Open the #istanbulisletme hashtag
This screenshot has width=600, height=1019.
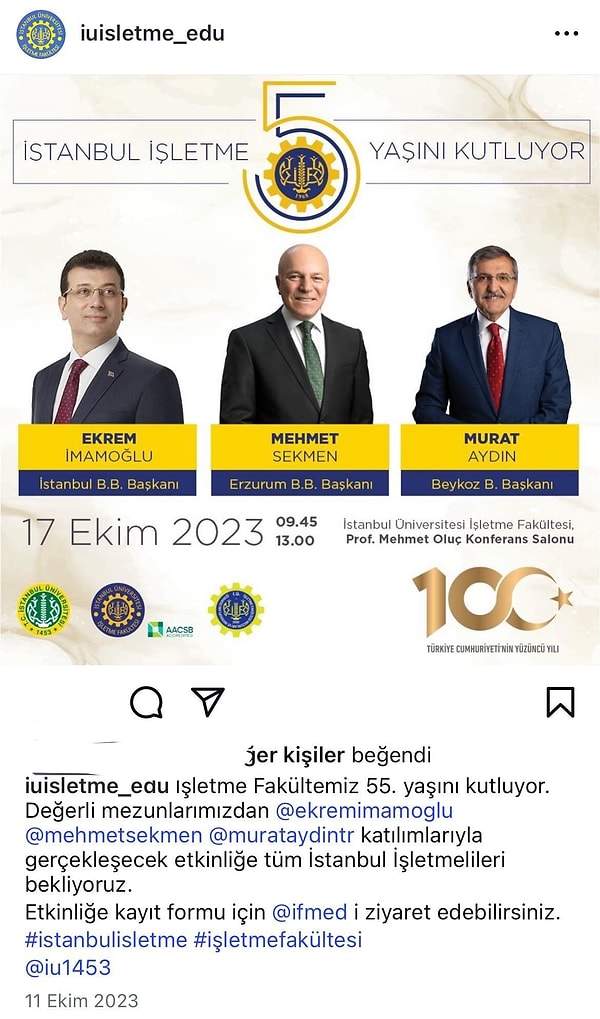pyautogui.click(x=106, y=939)
